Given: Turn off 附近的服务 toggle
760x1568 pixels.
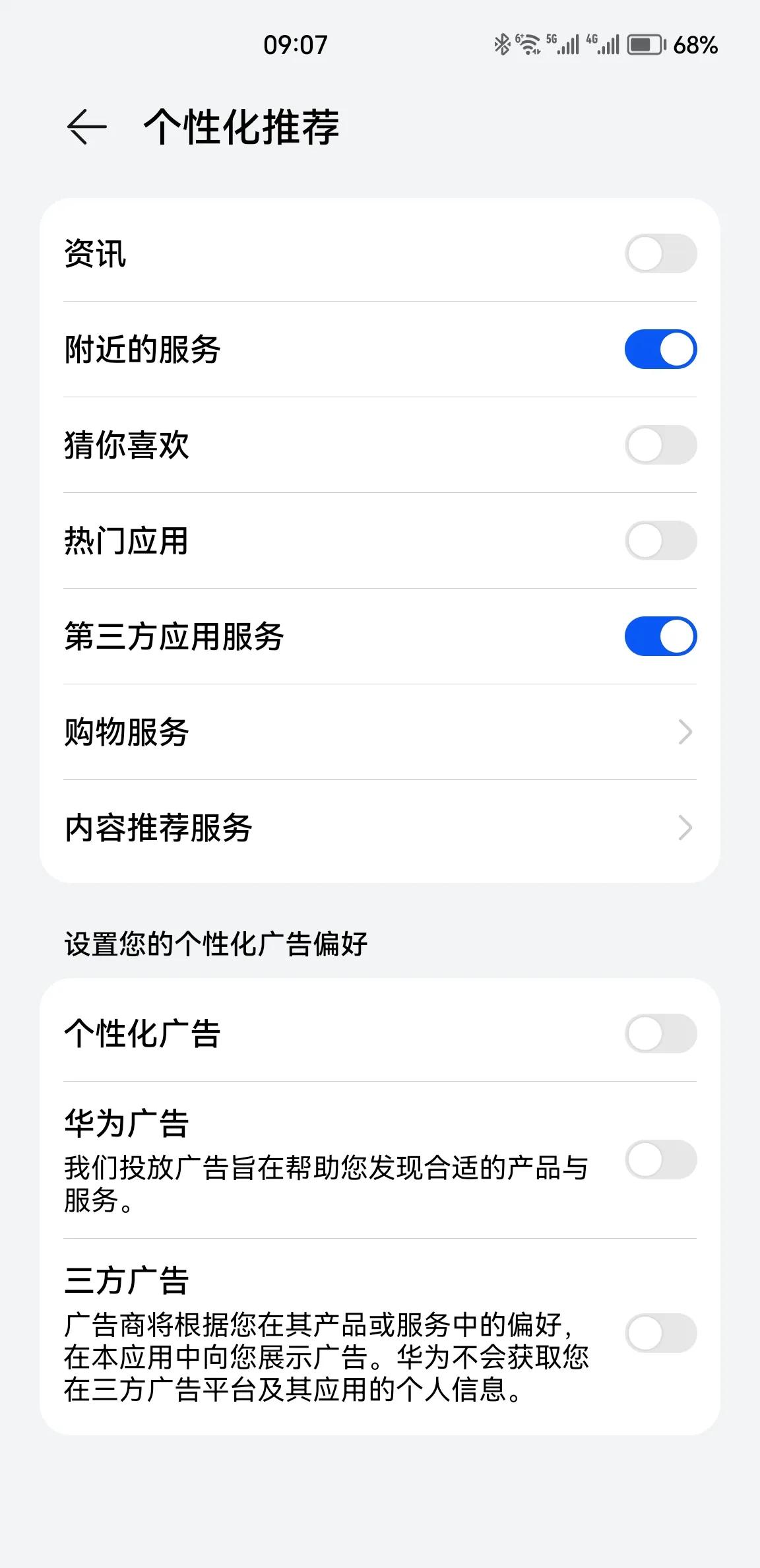Looking at the screenshot, I should click(660, 349).
